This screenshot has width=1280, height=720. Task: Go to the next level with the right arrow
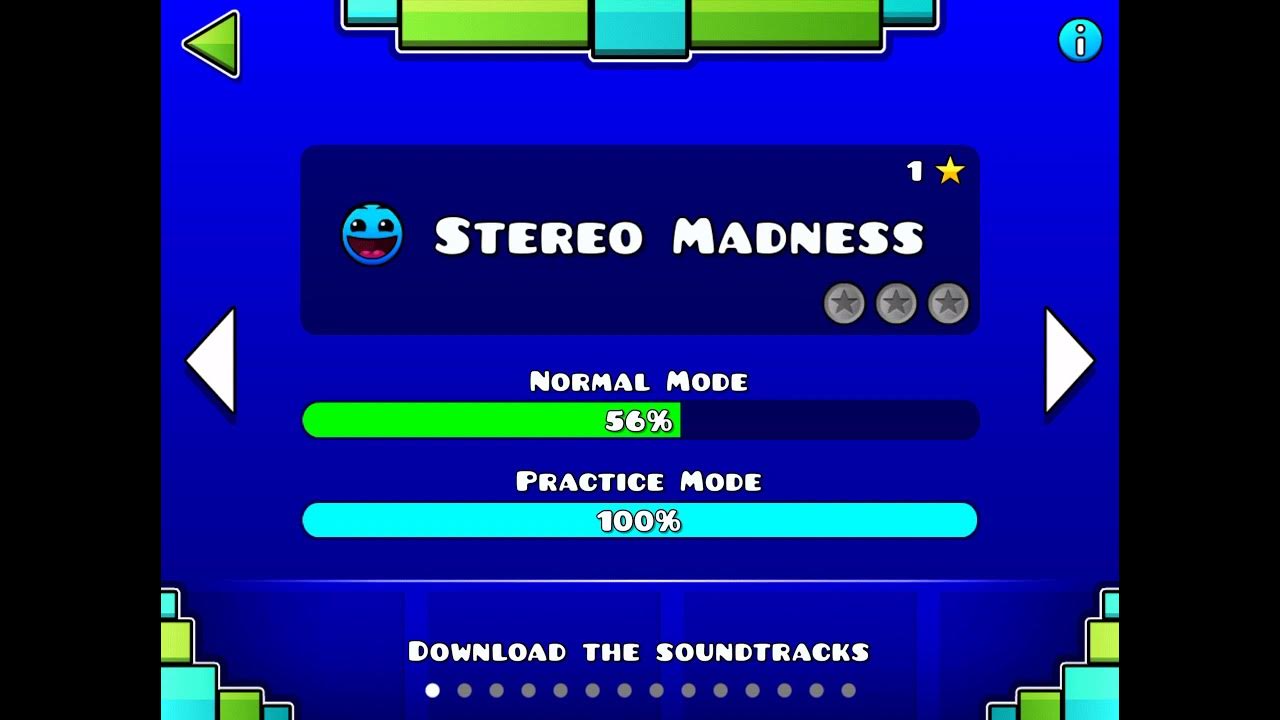(1068, 361)
